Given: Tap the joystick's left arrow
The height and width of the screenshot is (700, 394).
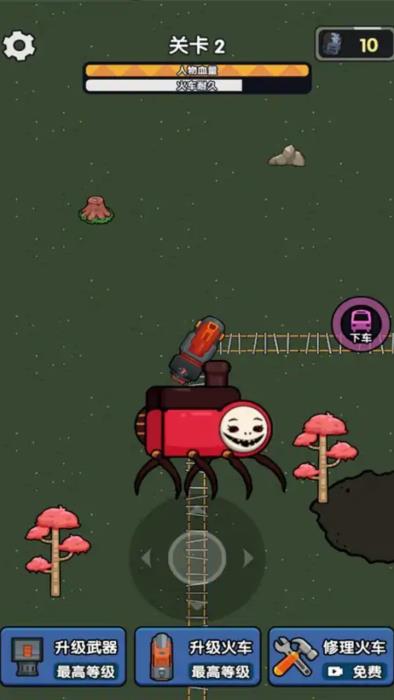Looking at the screenshot, I should click(146, 558).
